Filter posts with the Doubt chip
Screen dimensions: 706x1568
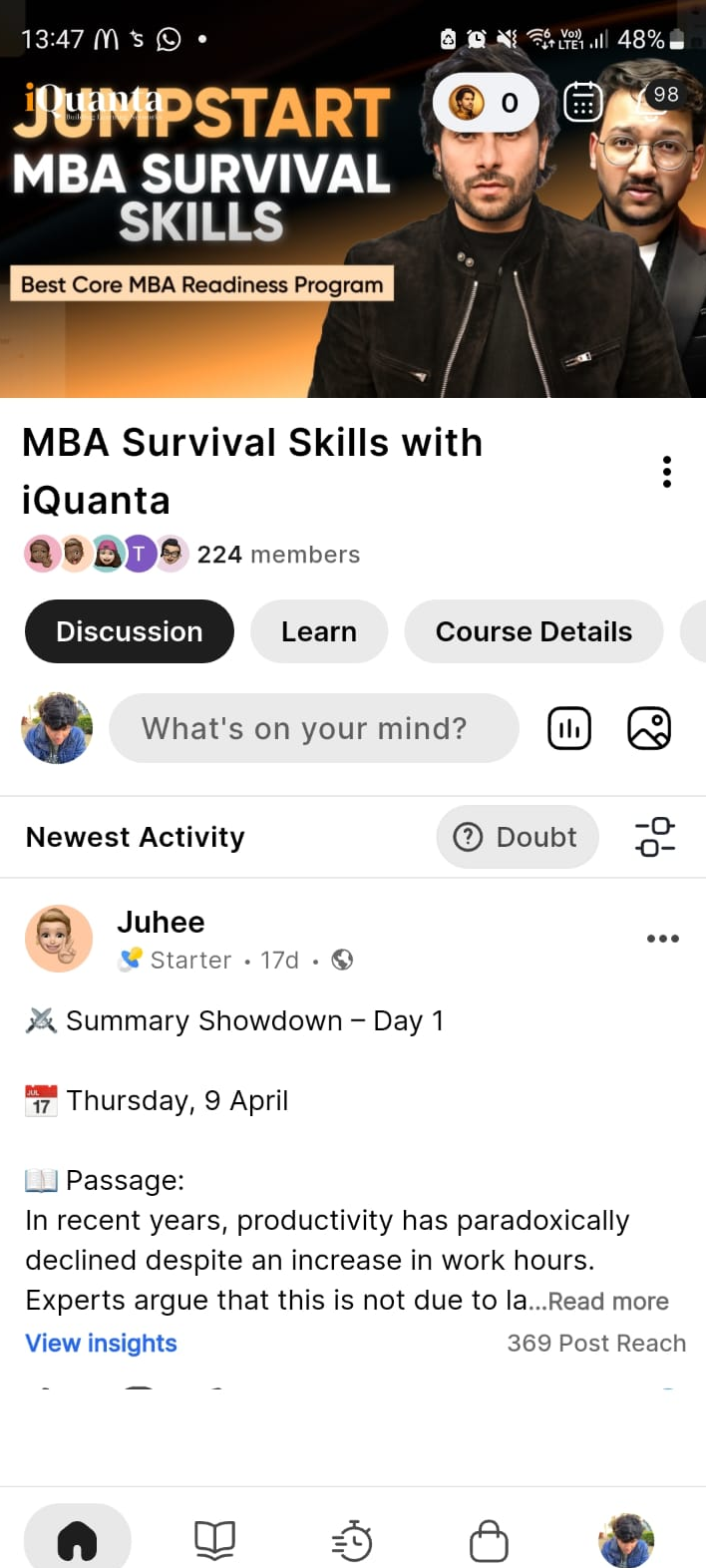tap(517, 837)
